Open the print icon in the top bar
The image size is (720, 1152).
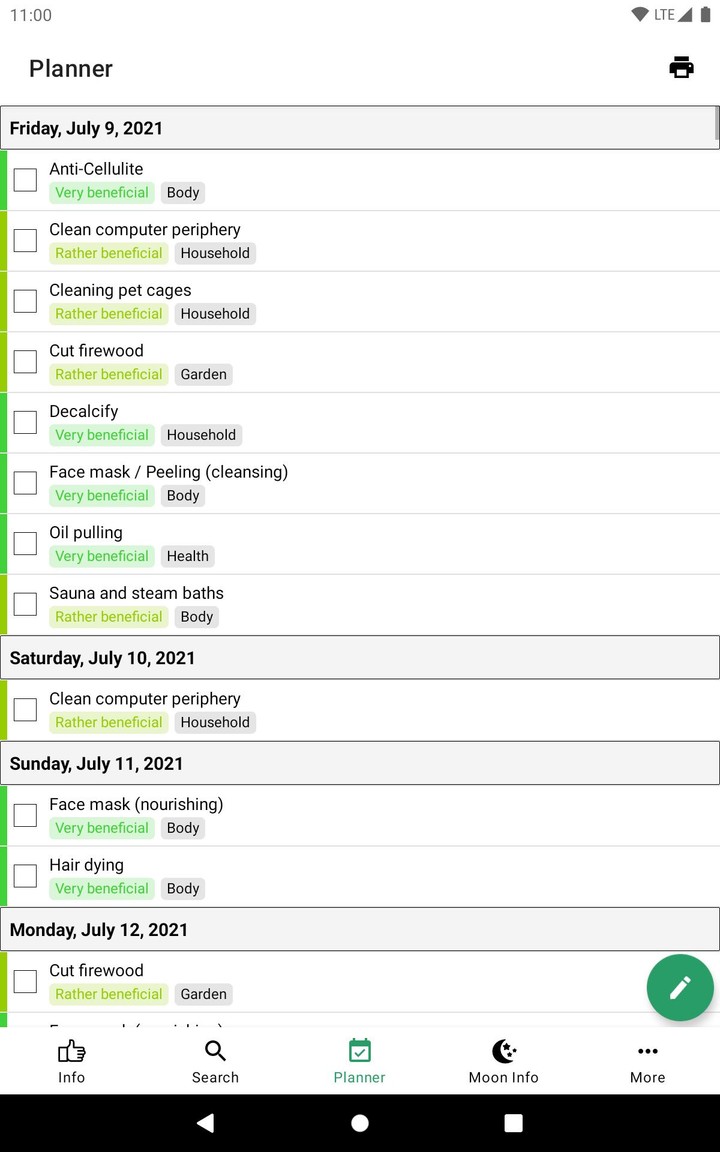(x=681, y=67)
